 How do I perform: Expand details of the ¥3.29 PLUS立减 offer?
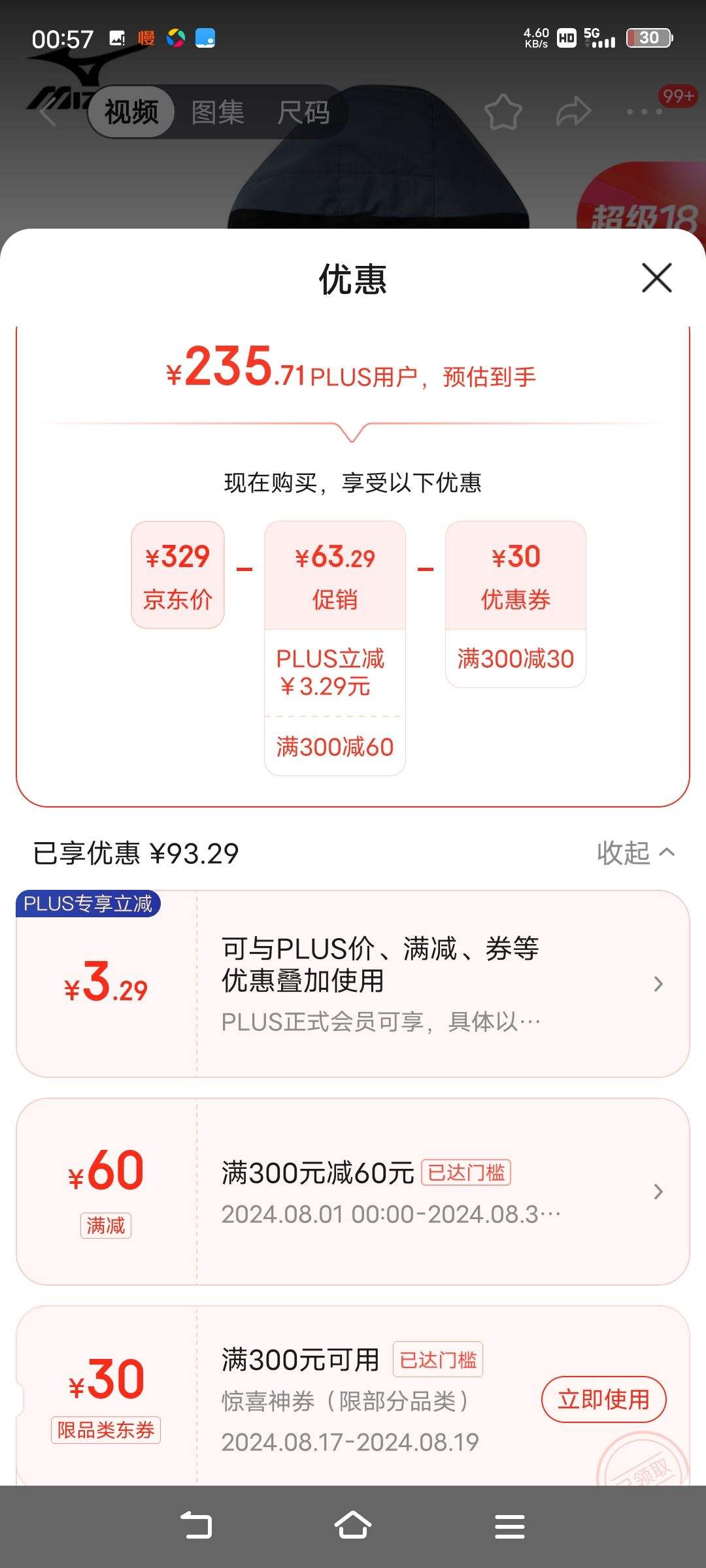658,983
